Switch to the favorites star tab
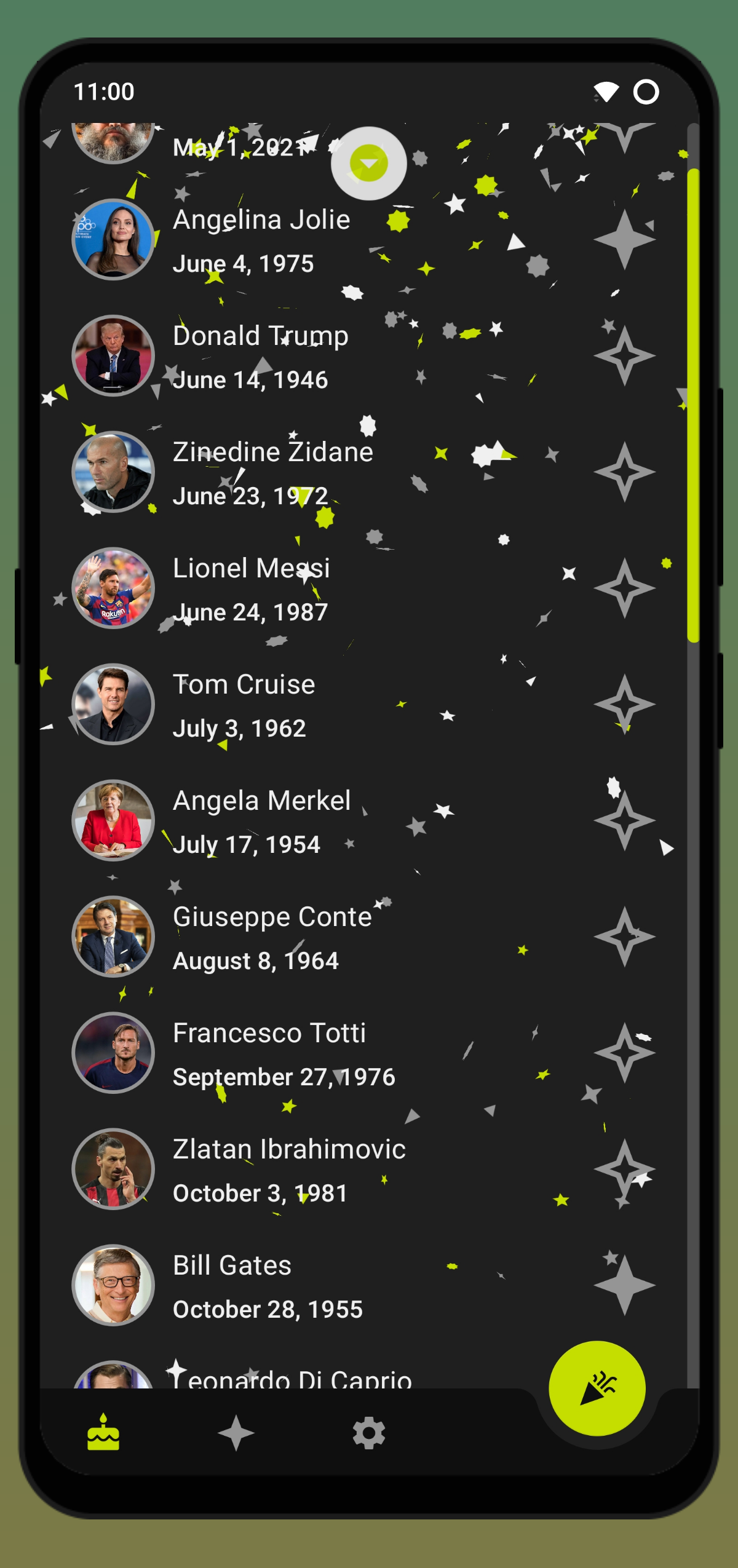 pos(236,1433)
